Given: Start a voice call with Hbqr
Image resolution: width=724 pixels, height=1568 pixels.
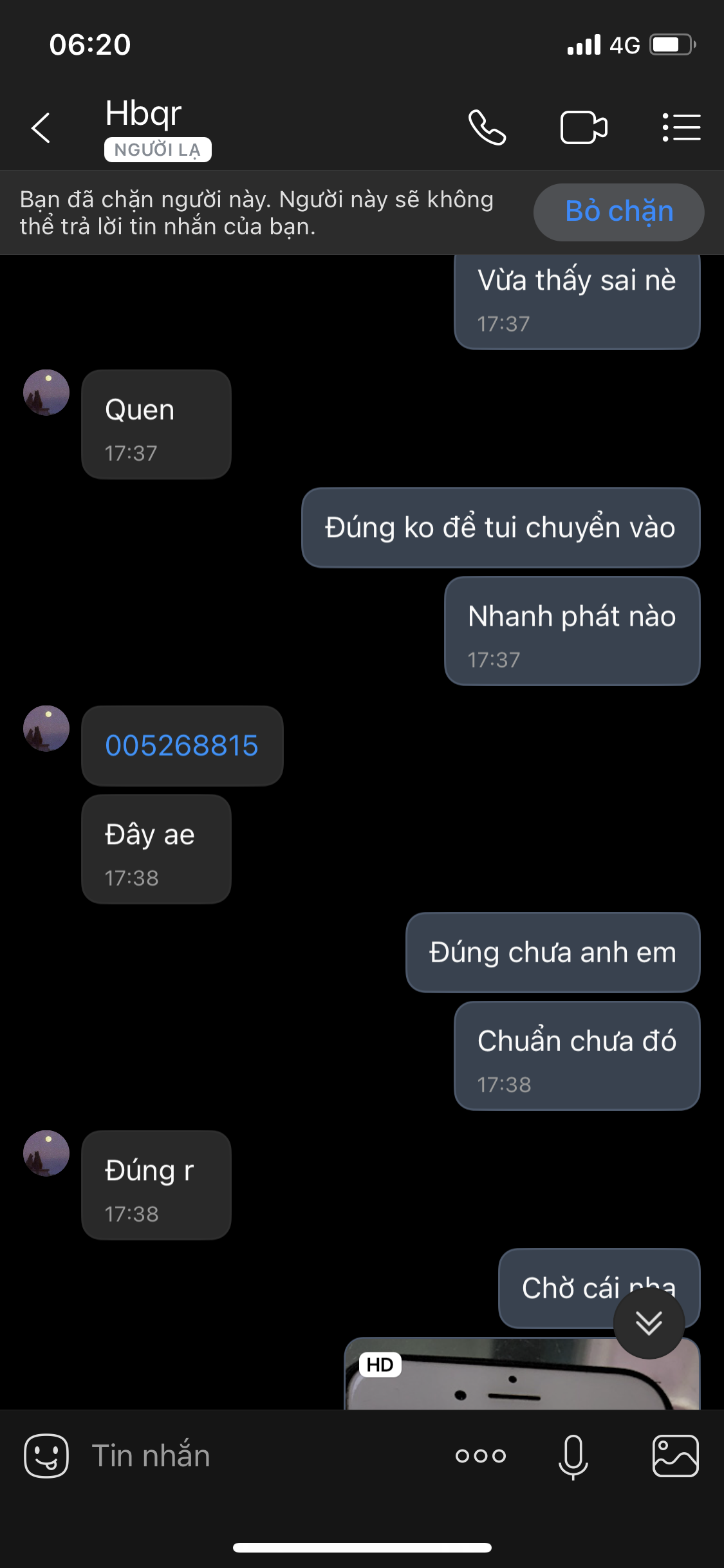Looking at the screenshot, I should pos(487,127).
